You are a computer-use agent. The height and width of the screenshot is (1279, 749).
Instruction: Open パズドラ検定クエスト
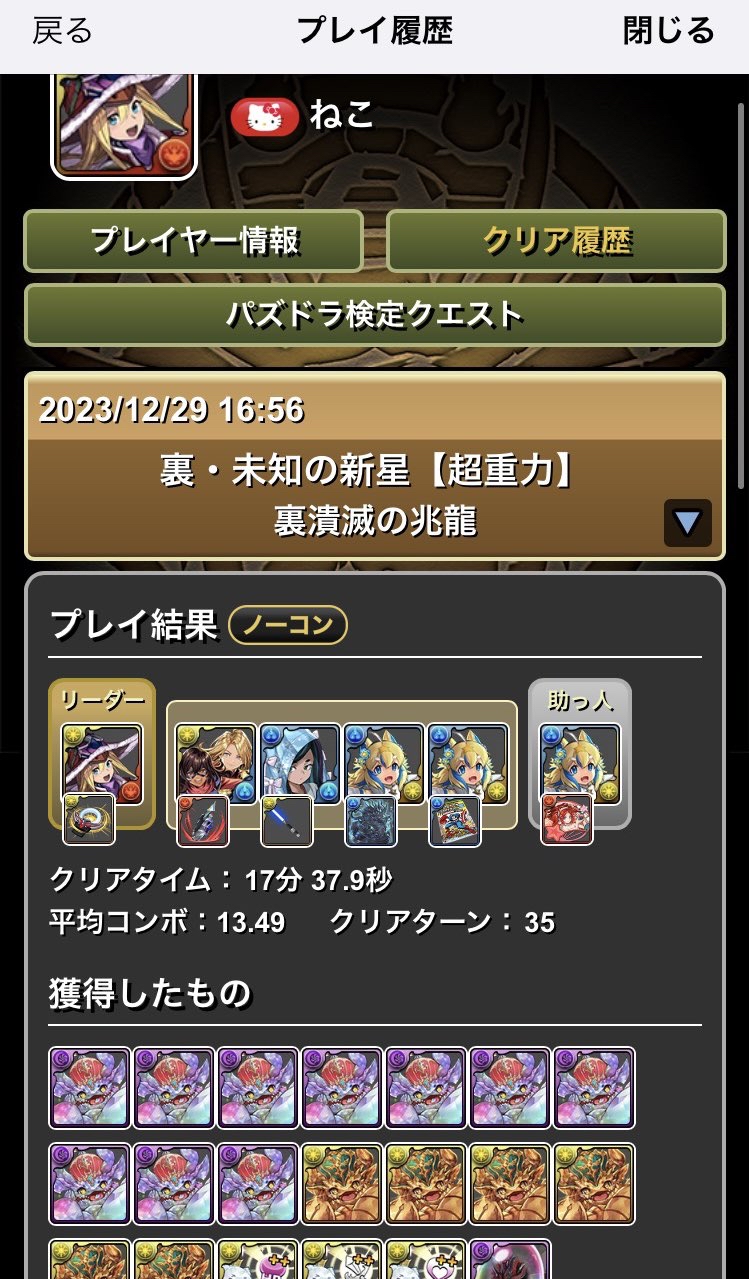(x=374, y=315)
